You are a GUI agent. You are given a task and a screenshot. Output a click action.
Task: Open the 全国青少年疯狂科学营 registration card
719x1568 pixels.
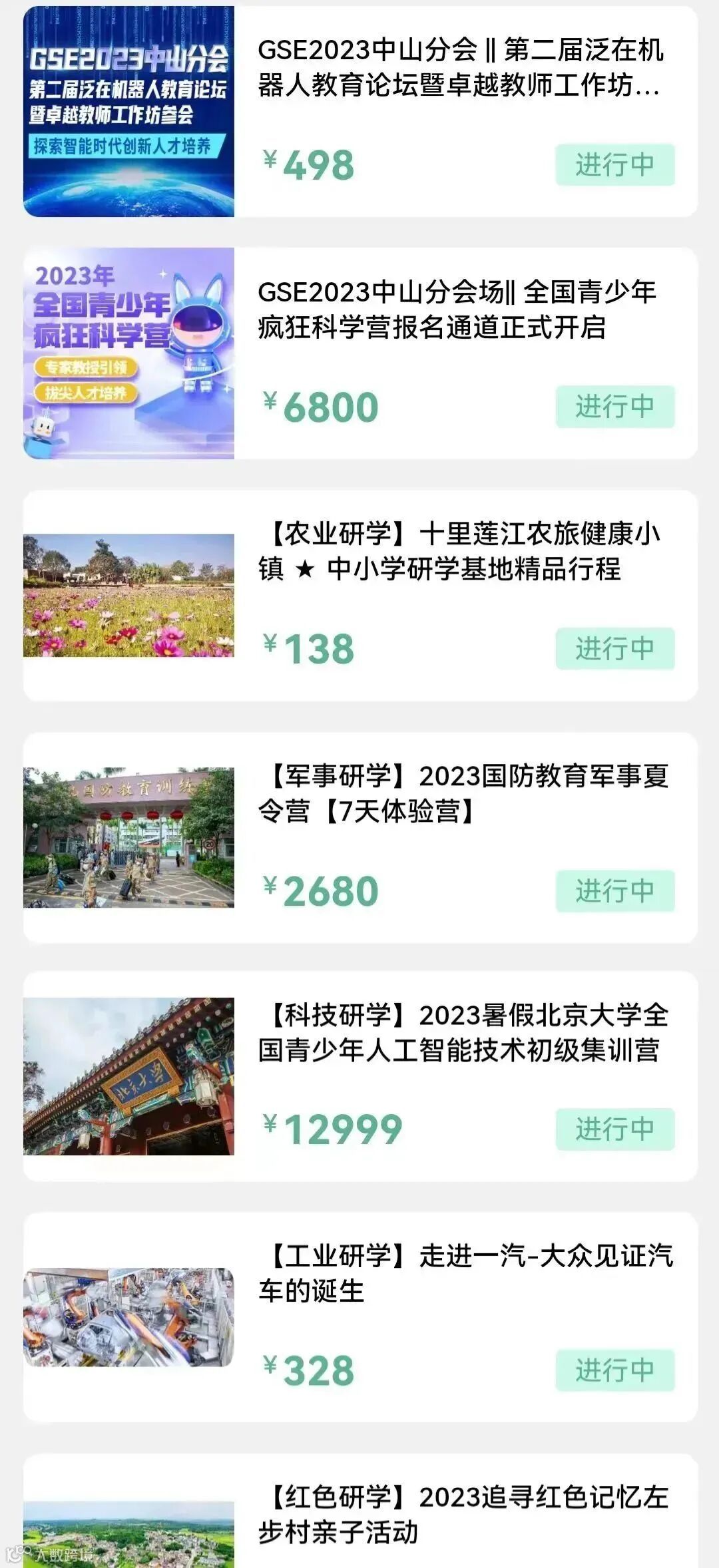point(458,309)
